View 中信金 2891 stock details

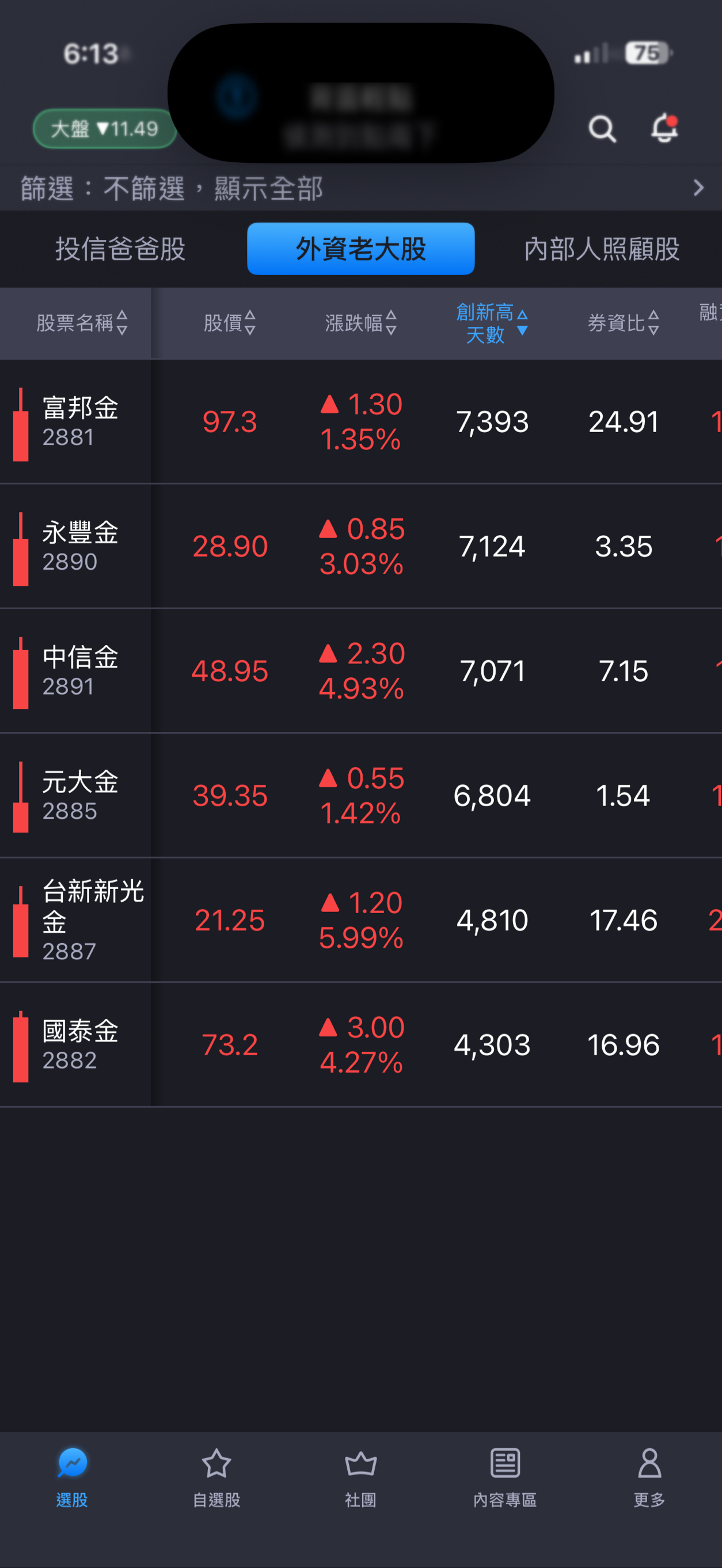click(79, 671)
